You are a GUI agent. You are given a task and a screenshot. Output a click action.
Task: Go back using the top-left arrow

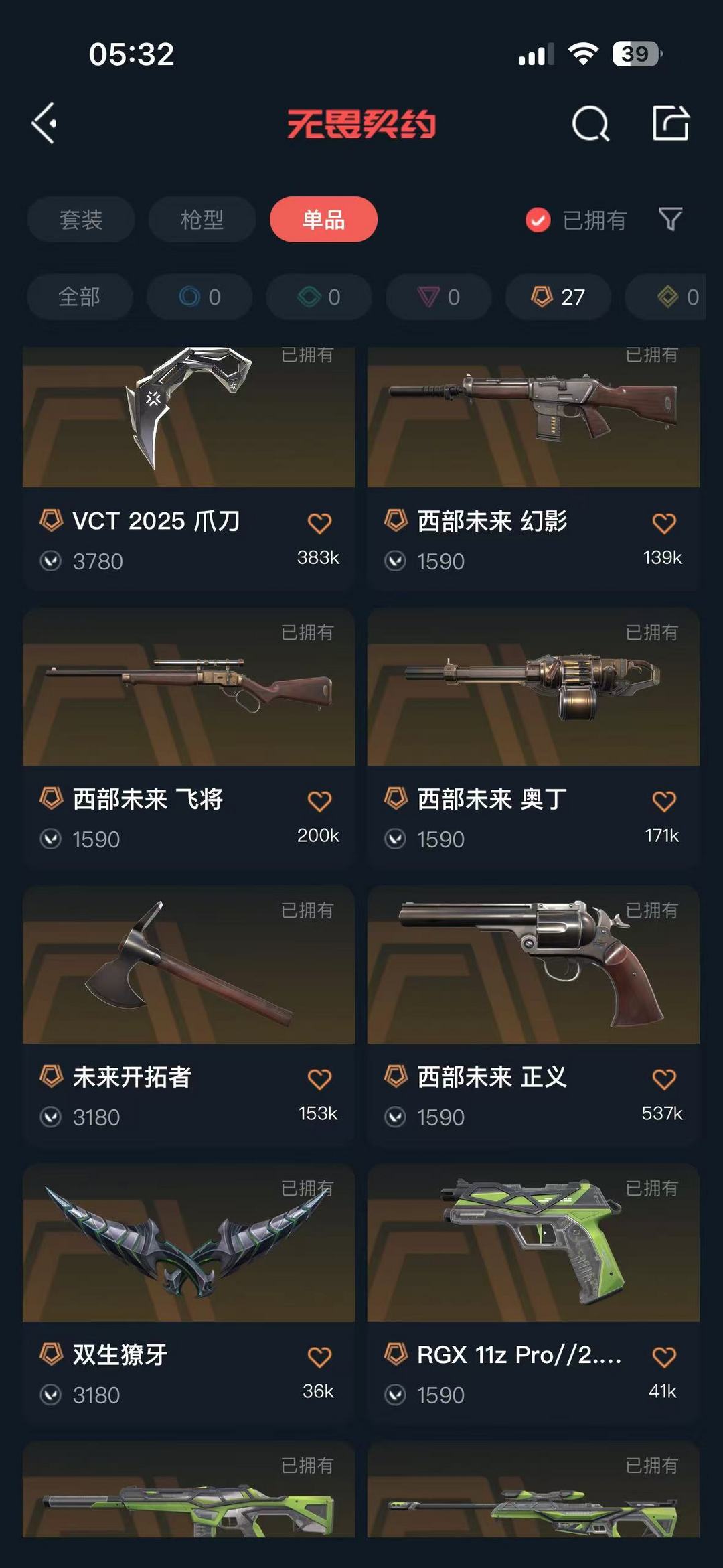(x=44, y=123)
